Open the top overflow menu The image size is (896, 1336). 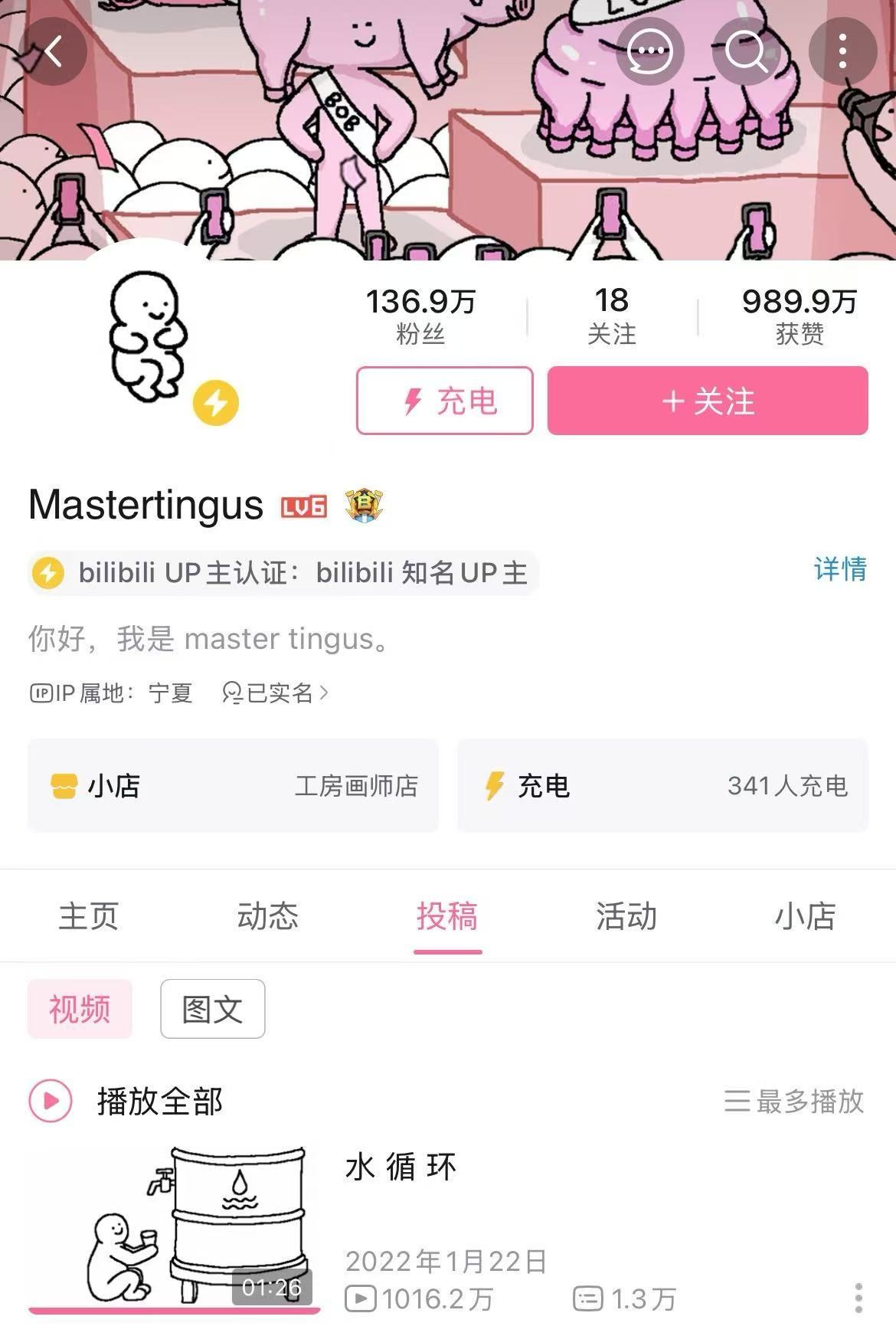pyautogui.click(x=842, y=51)
